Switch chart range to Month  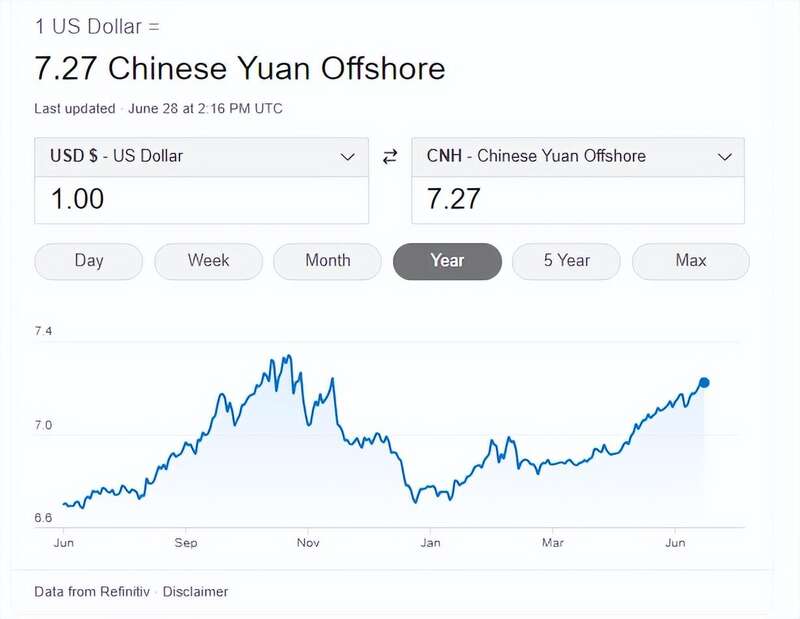tap(327, 261)
